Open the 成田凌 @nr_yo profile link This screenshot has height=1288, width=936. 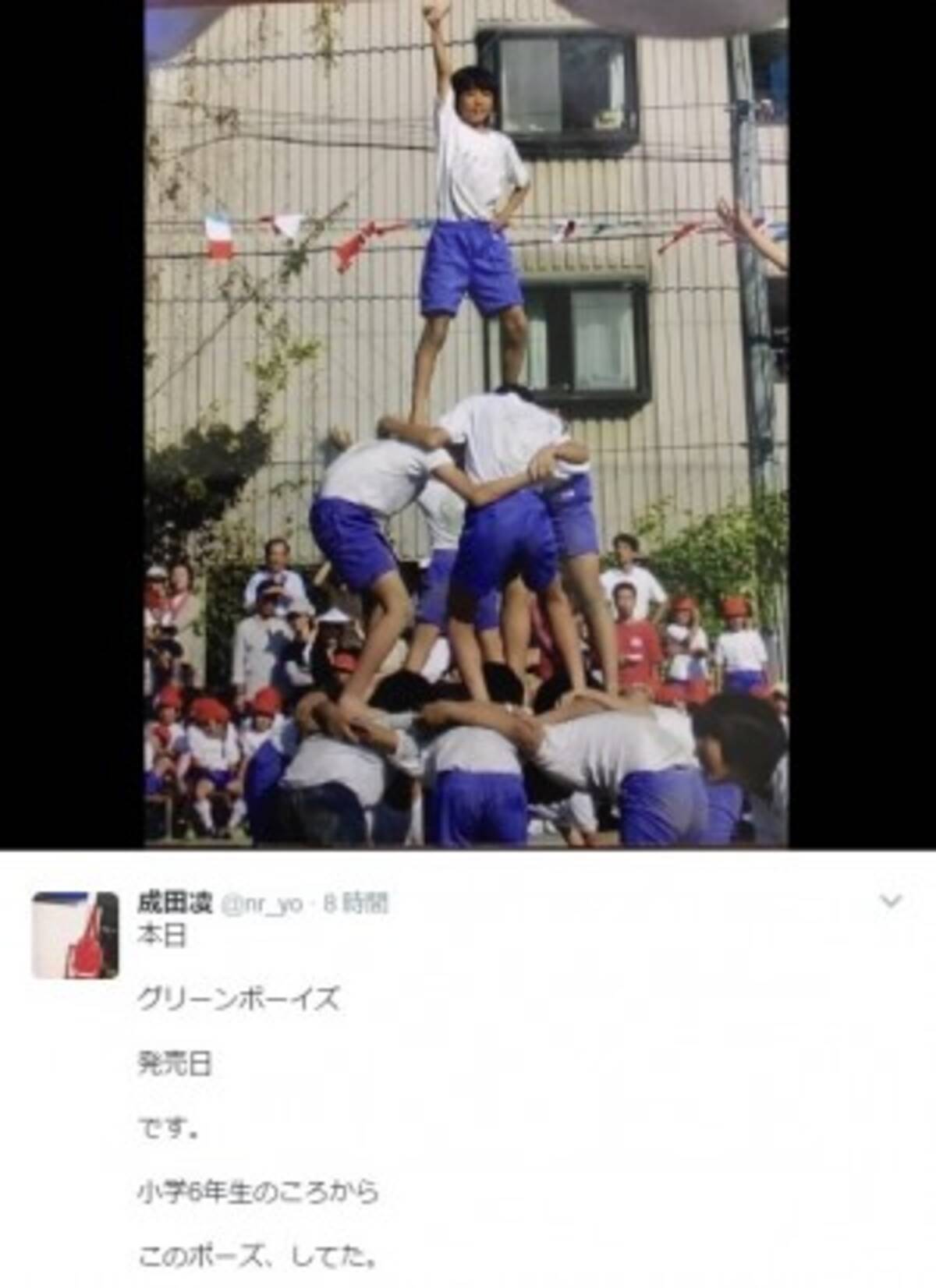click(x=220, y=904)
